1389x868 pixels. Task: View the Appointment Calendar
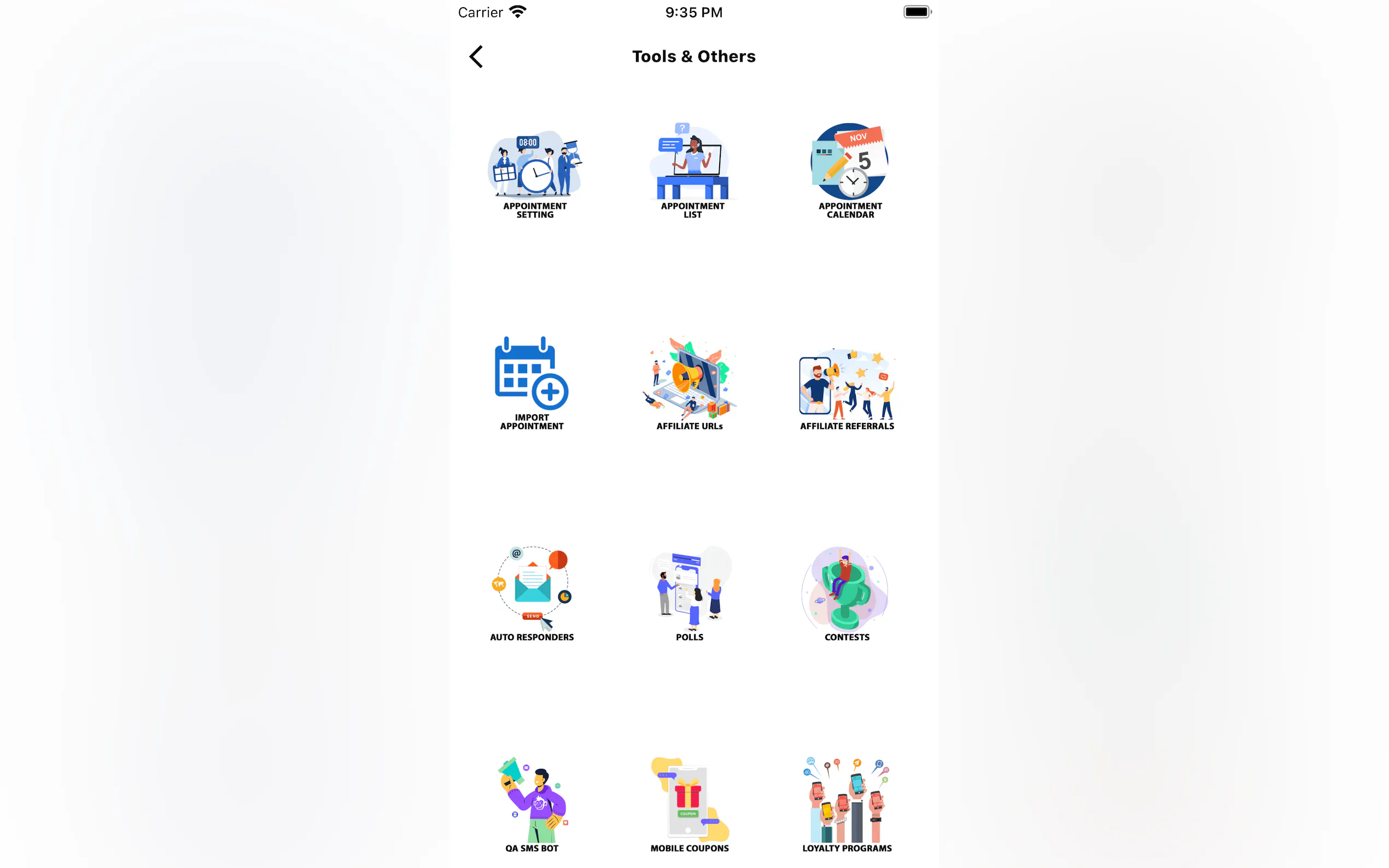[850, 170]
